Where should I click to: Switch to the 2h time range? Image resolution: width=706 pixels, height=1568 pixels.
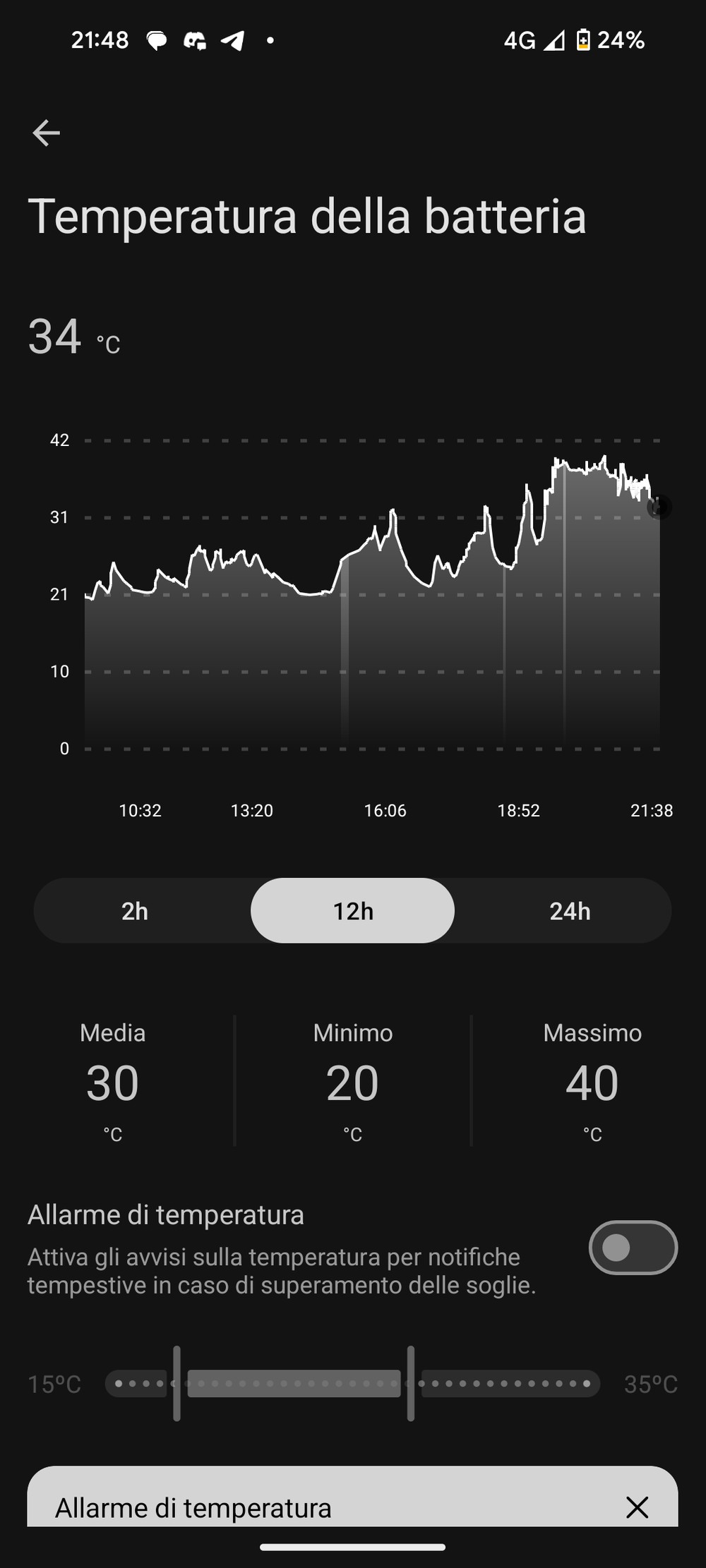point(135,911)
